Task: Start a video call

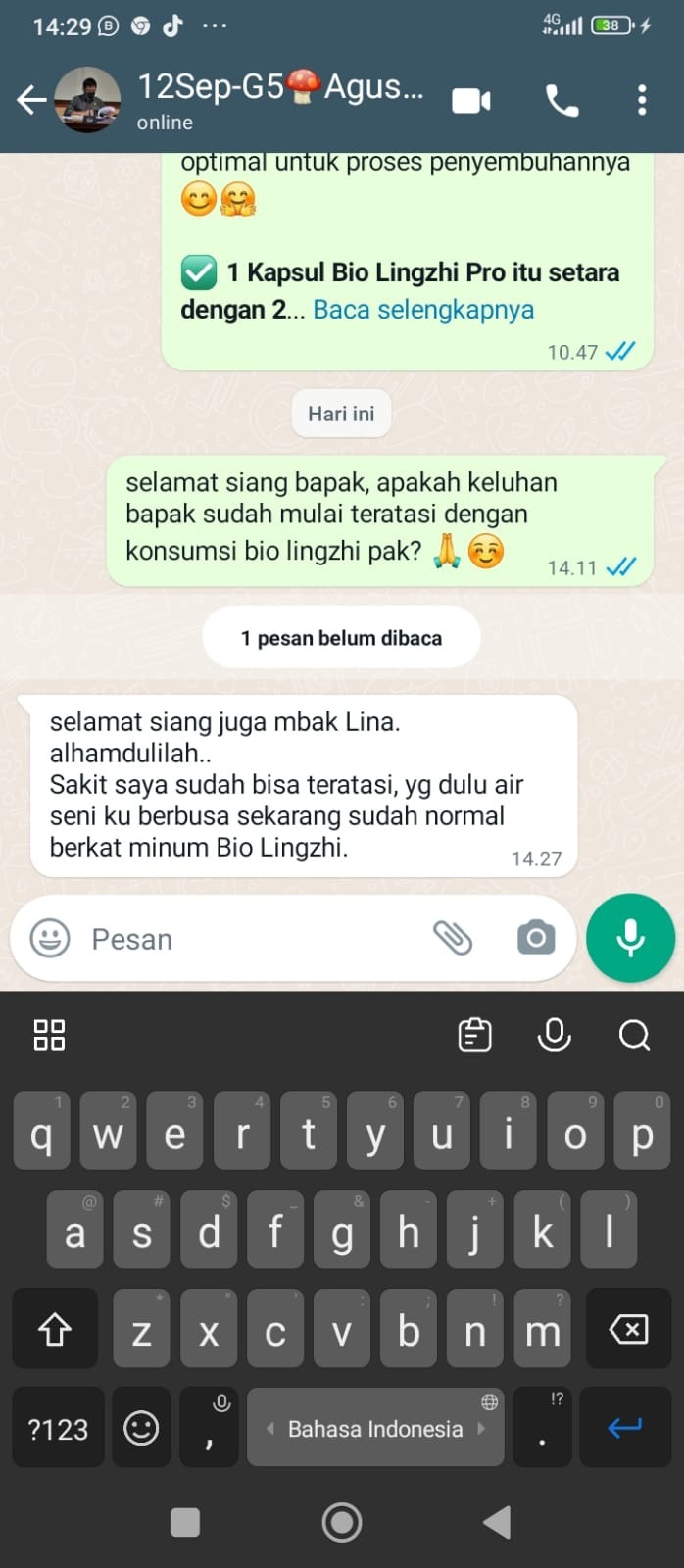Action: 471,100
